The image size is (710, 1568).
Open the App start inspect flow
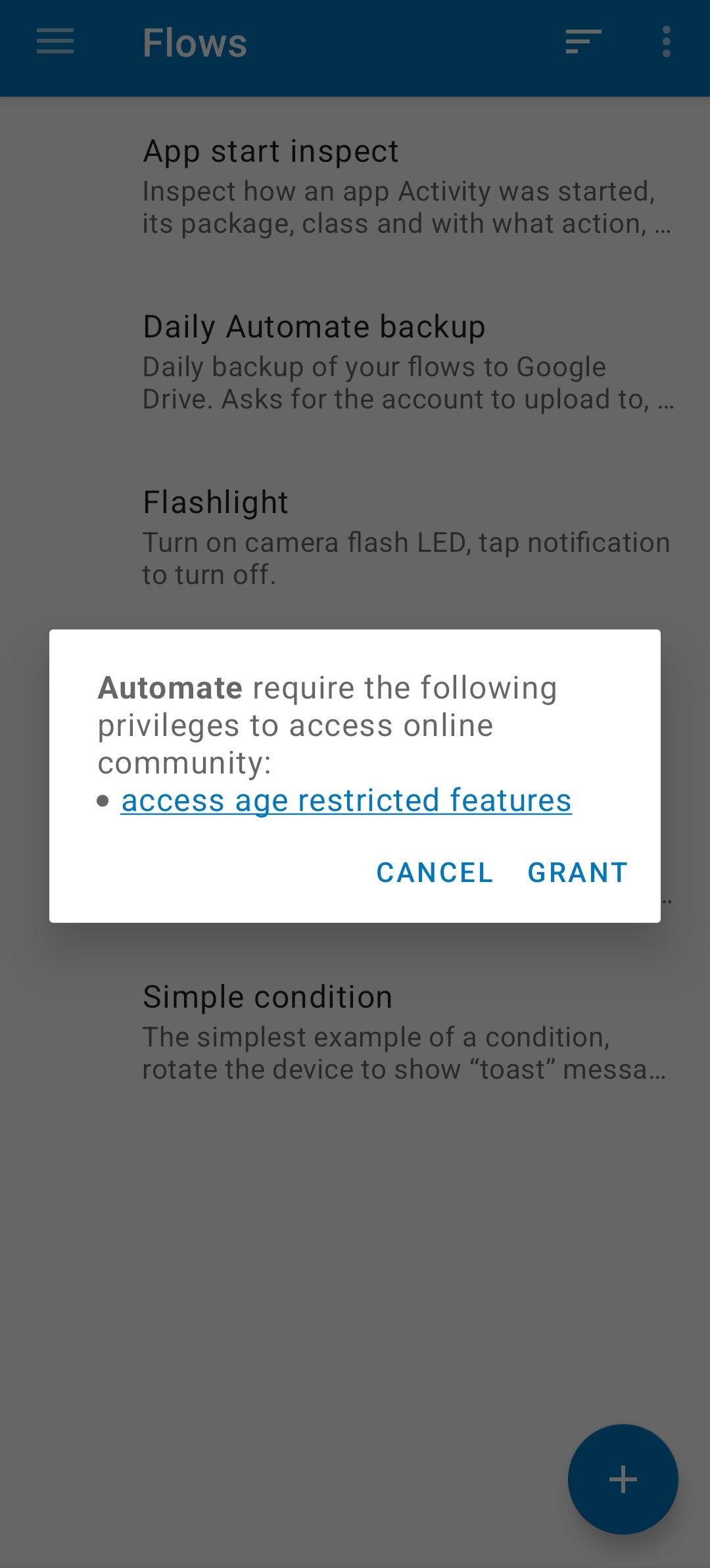(x=355, y=185)
